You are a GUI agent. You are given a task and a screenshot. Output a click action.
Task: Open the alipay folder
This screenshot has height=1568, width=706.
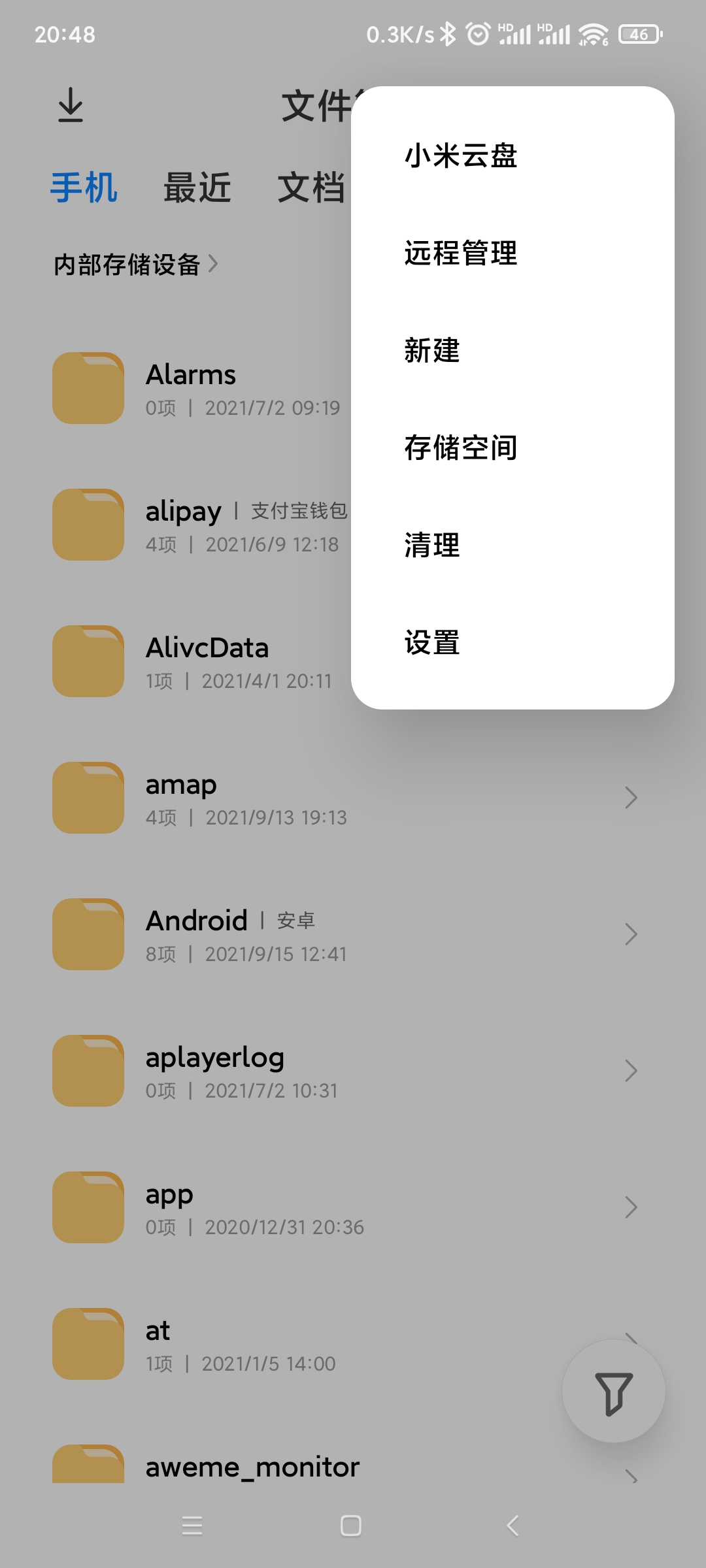201,525
